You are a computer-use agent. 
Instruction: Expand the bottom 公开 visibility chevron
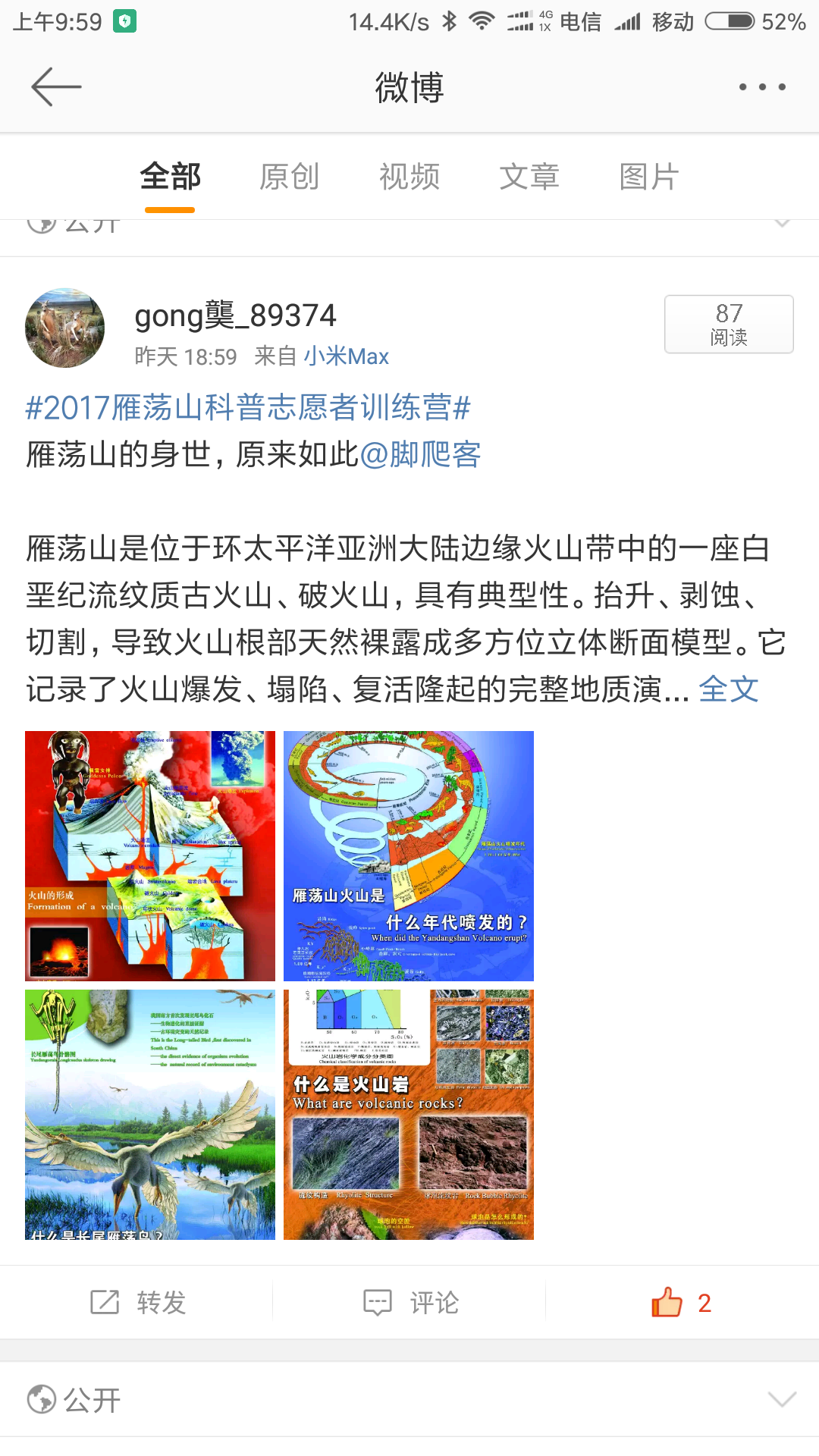(x=782, y=1399)
